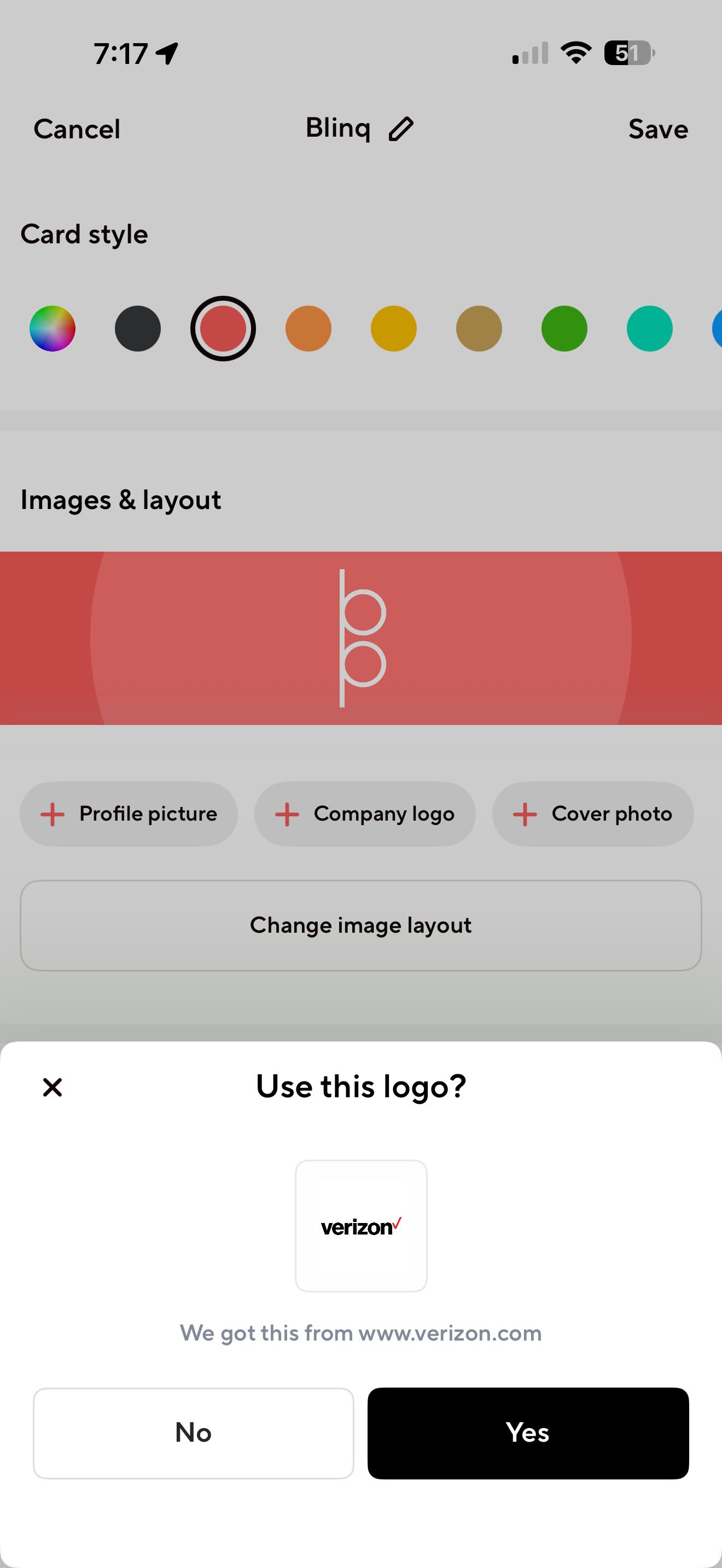Choose the teal card color
722x1568 pixels.
click(x=649, y=329)
